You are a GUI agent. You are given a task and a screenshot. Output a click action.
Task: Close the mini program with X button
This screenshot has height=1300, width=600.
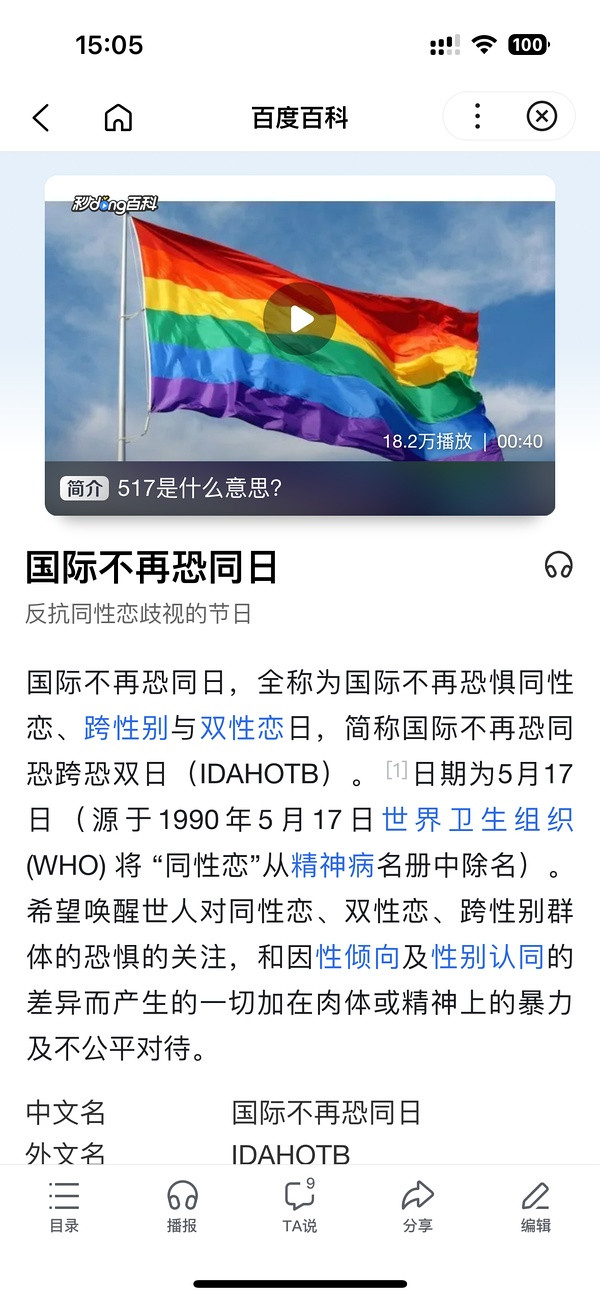tap(541, 117)
